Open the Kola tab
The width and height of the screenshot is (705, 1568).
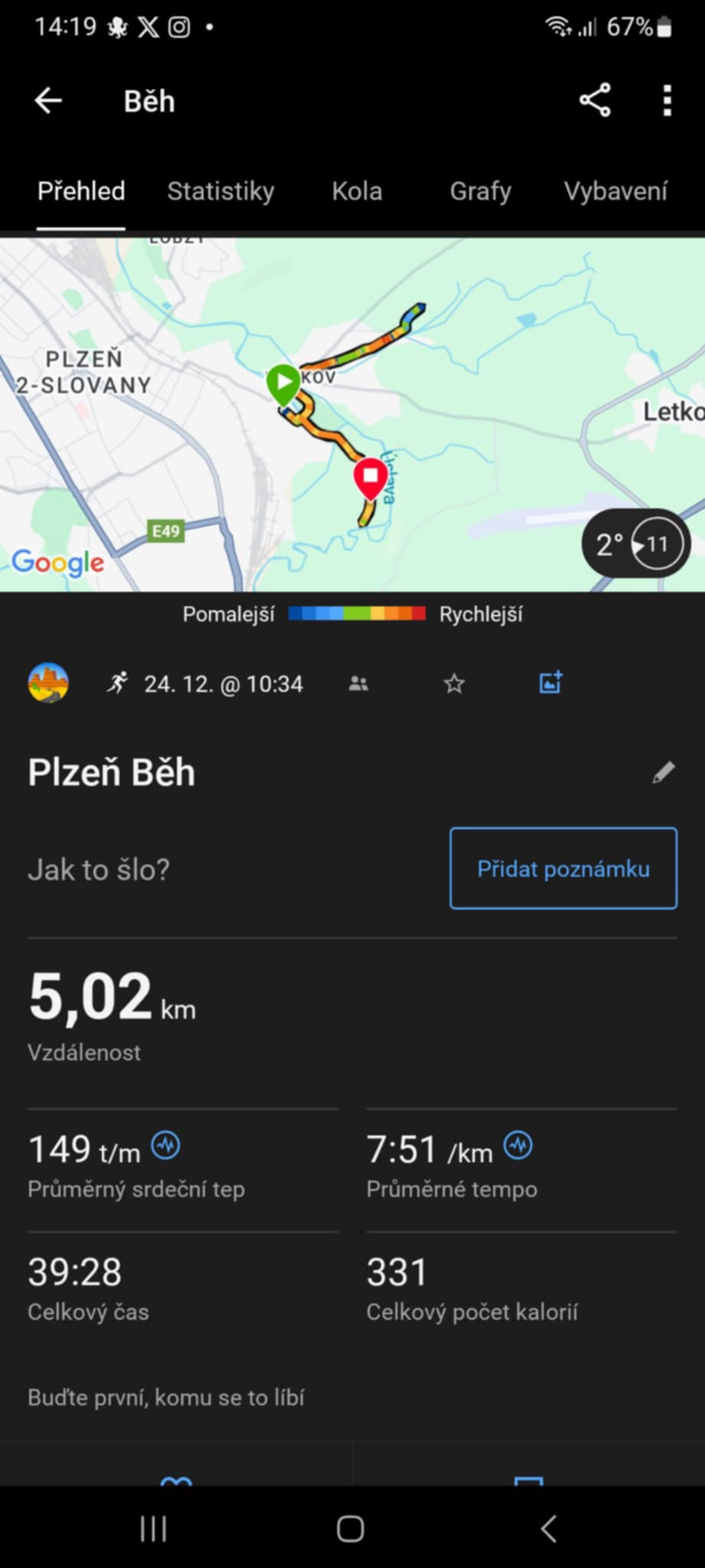click(357, 191)
